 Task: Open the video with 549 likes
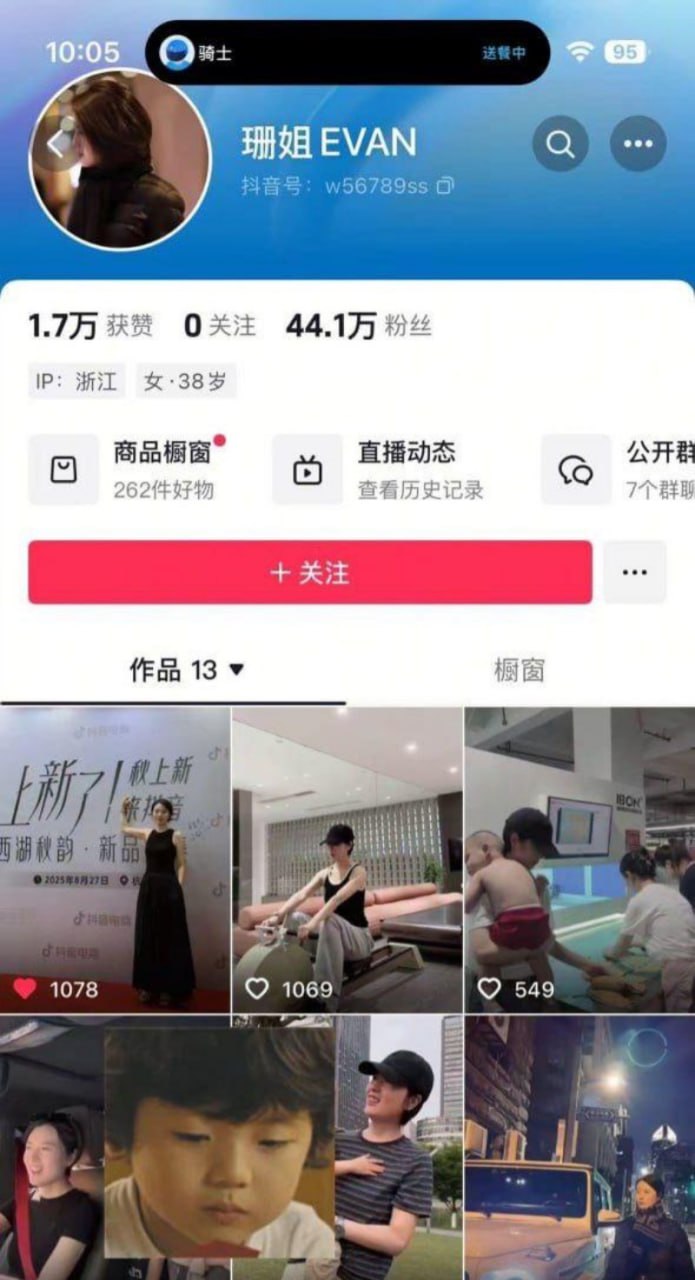click(x=579, y=860)
